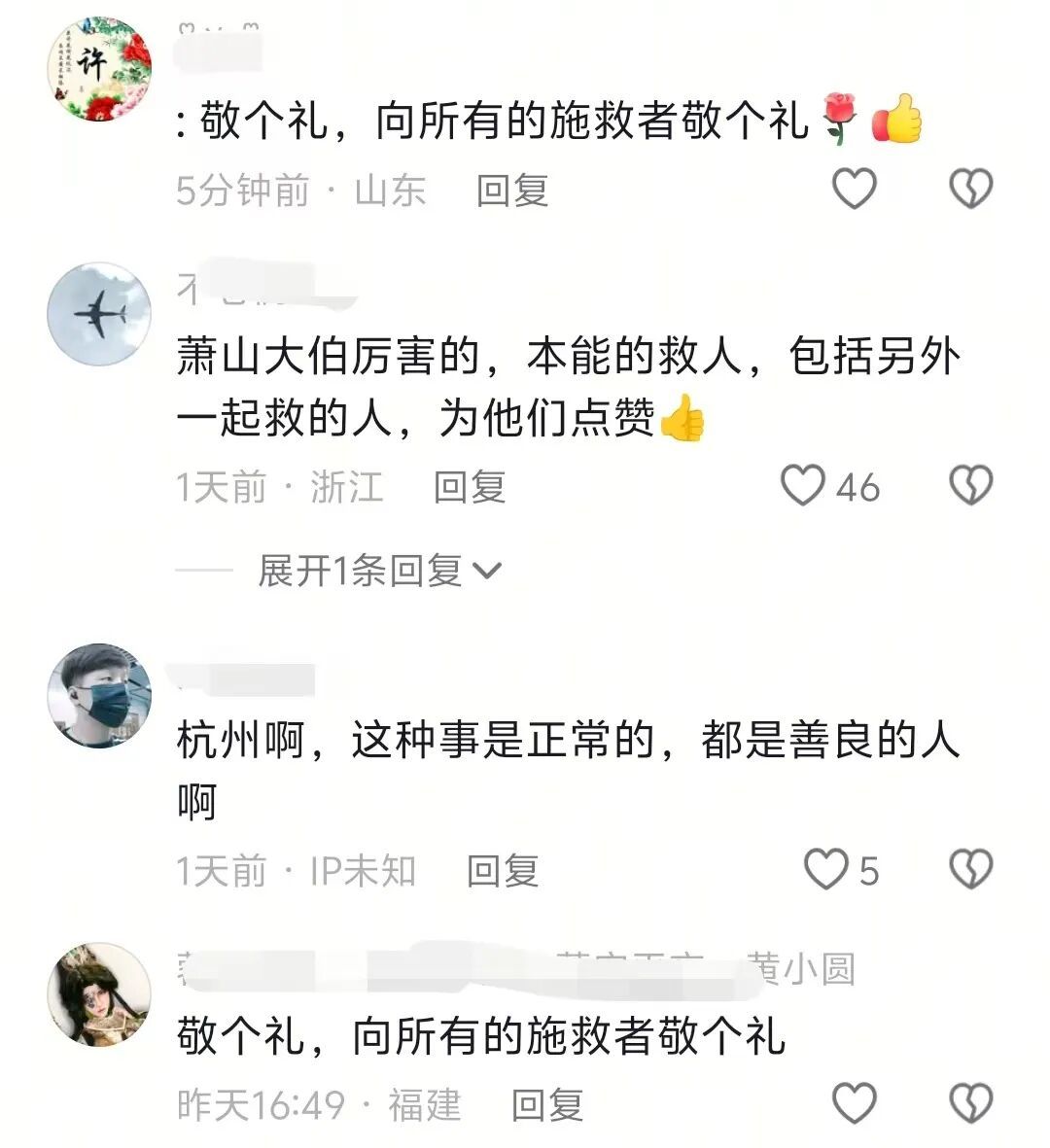Click the broken-heart icon on the 杭州 comment
The height and width of the screenshot is (1148, 1050).
pyautogui.click(x=968, y=868)
